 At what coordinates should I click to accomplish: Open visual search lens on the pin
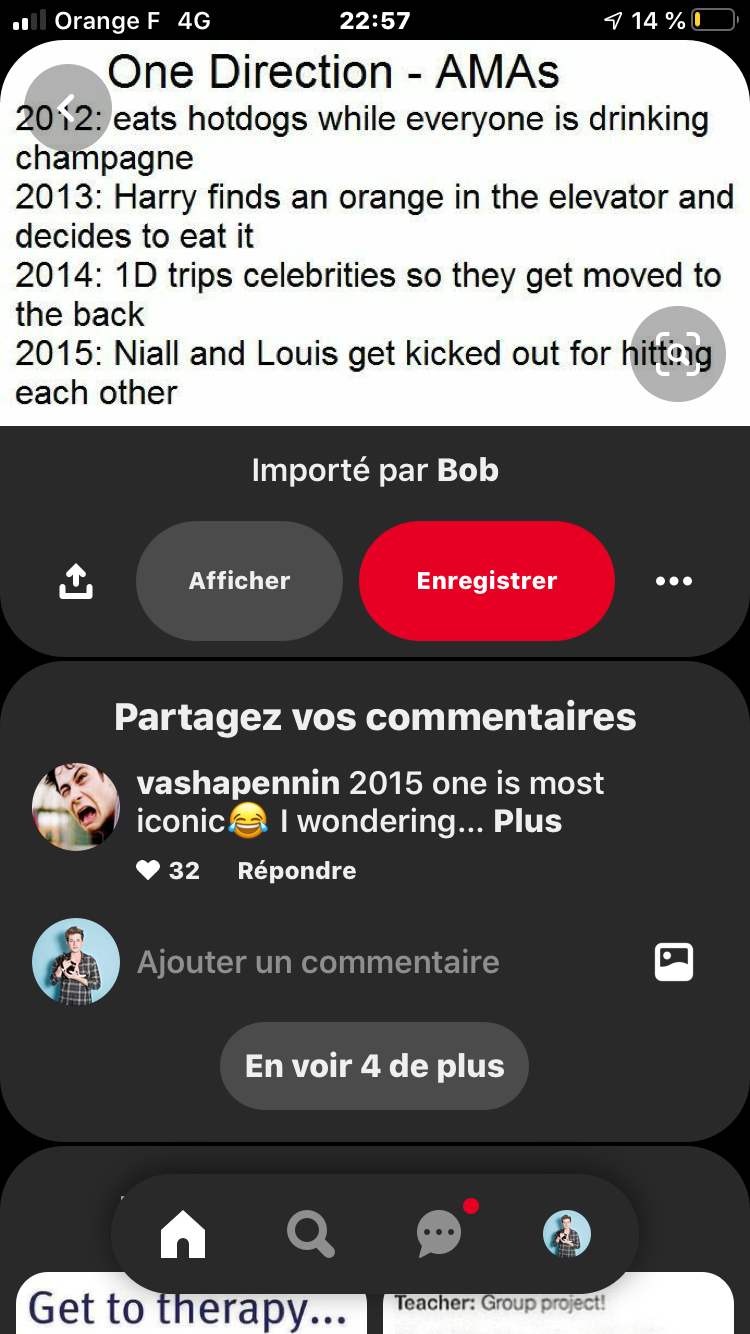click(x=677, y=354)
